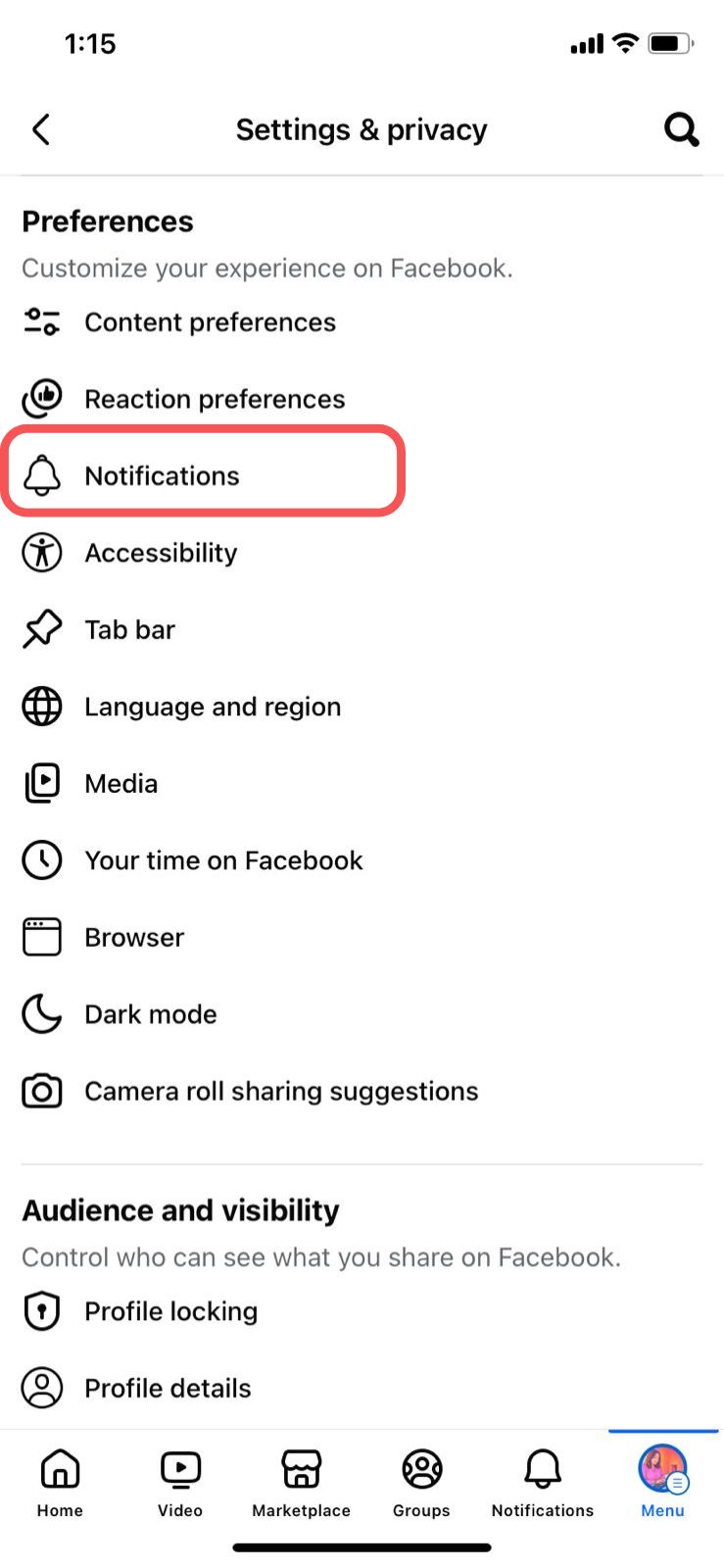Switch to the Marketplace tab
Screen dimensions: 724x1568
point(301,1483)
